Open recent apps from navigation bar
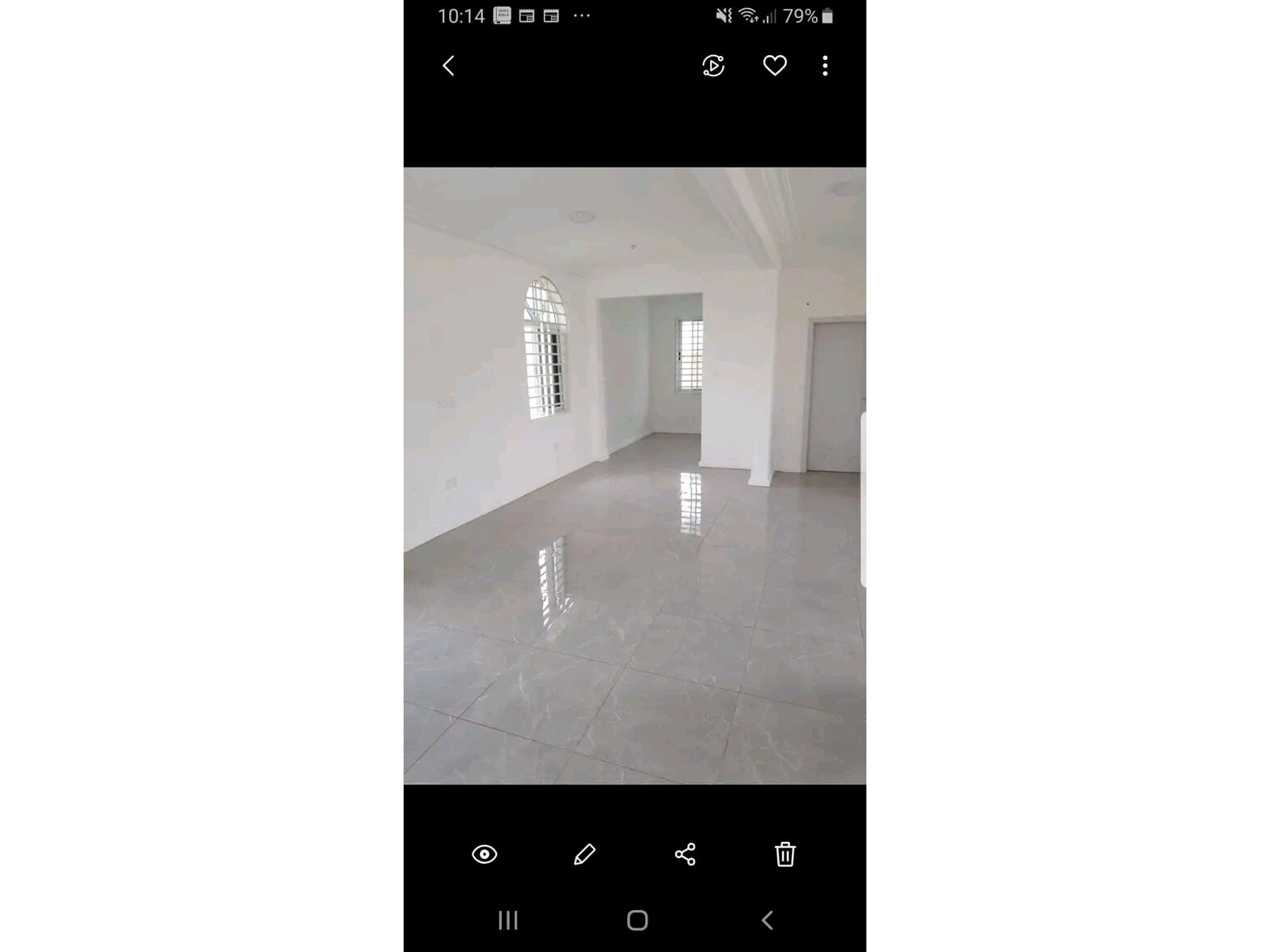The height and width of the screenshot is (952, 1270). point(508,920)
